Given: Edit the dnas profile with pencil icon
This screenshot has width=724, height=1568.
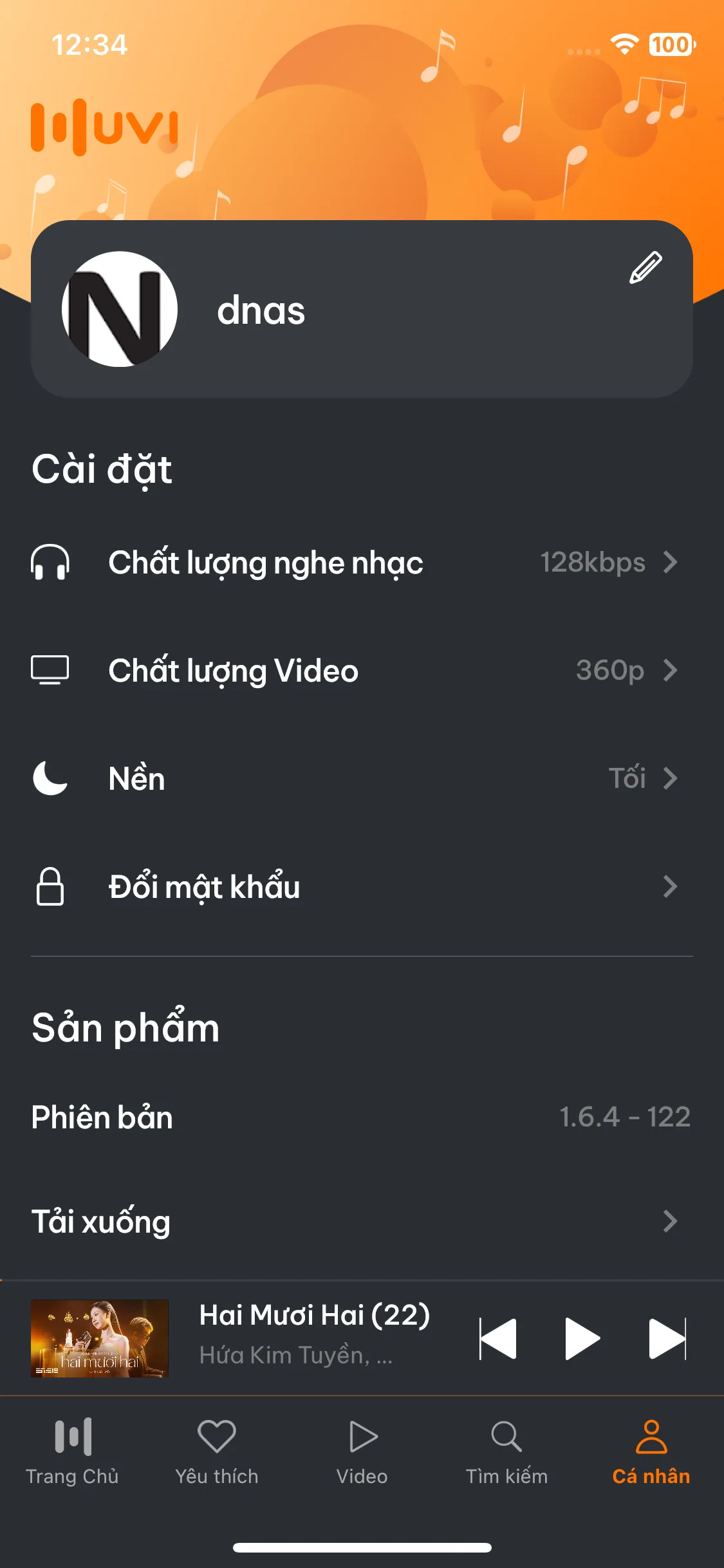Looking at the screenshot, I should (x=645, y=268).
